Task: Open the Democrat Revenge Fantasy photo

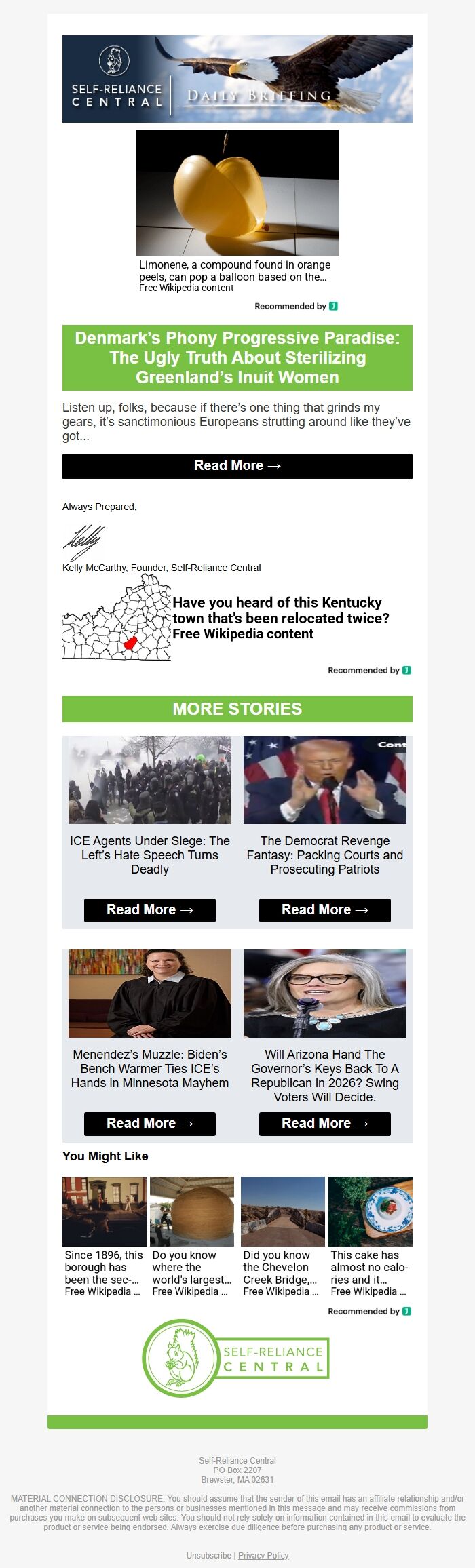Action: (x=325, y=780)
